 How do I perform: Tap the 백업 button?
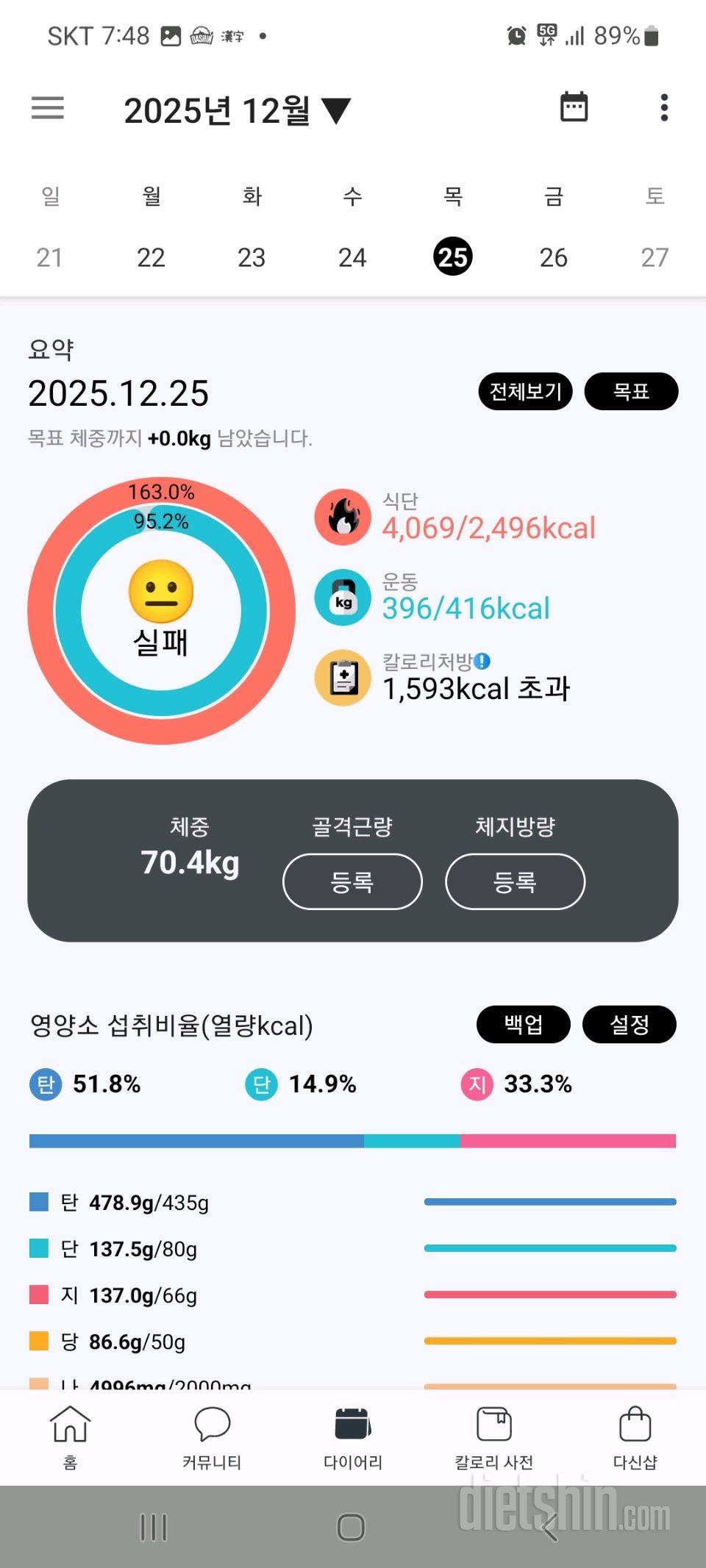[523, 1024]
